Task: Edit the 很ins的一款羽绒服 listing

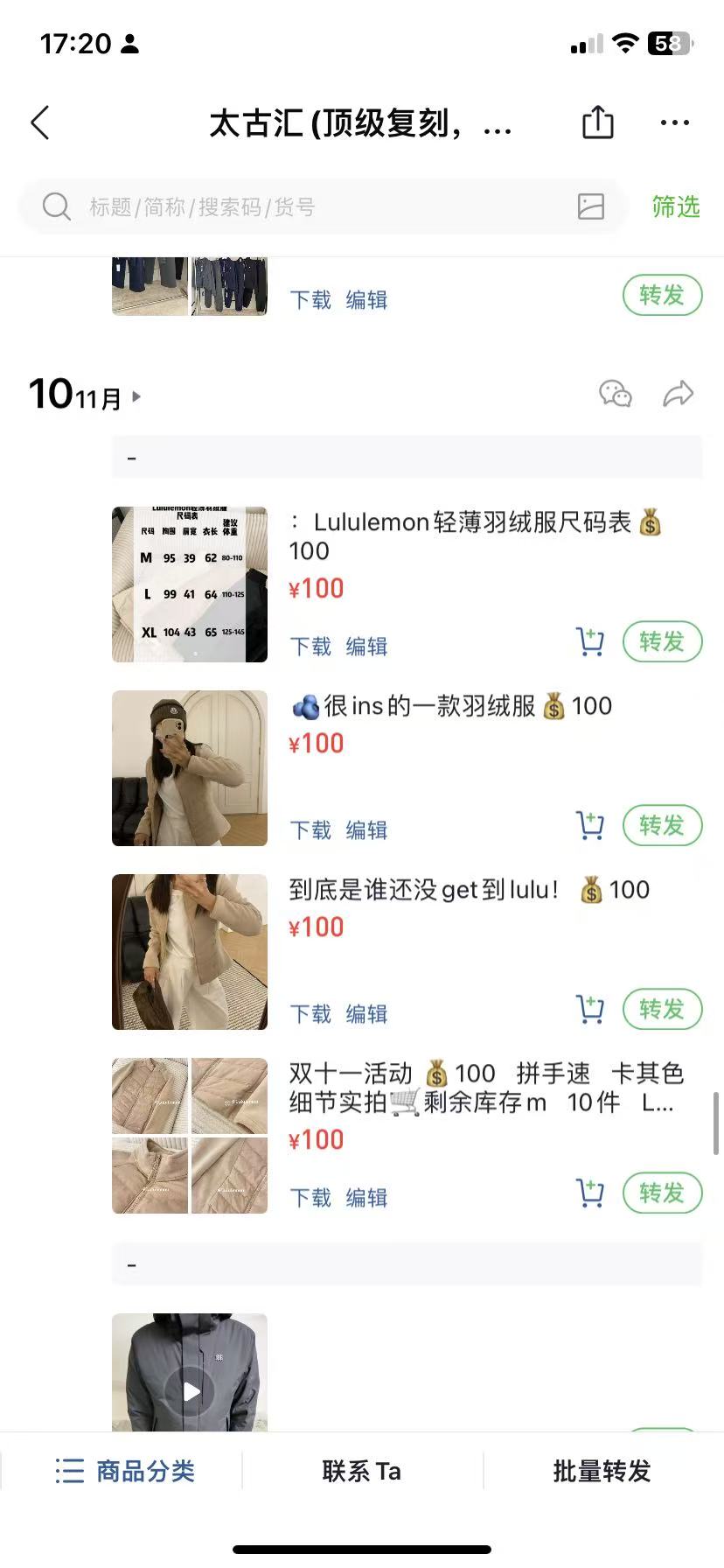Action: [x=366, y=829]
